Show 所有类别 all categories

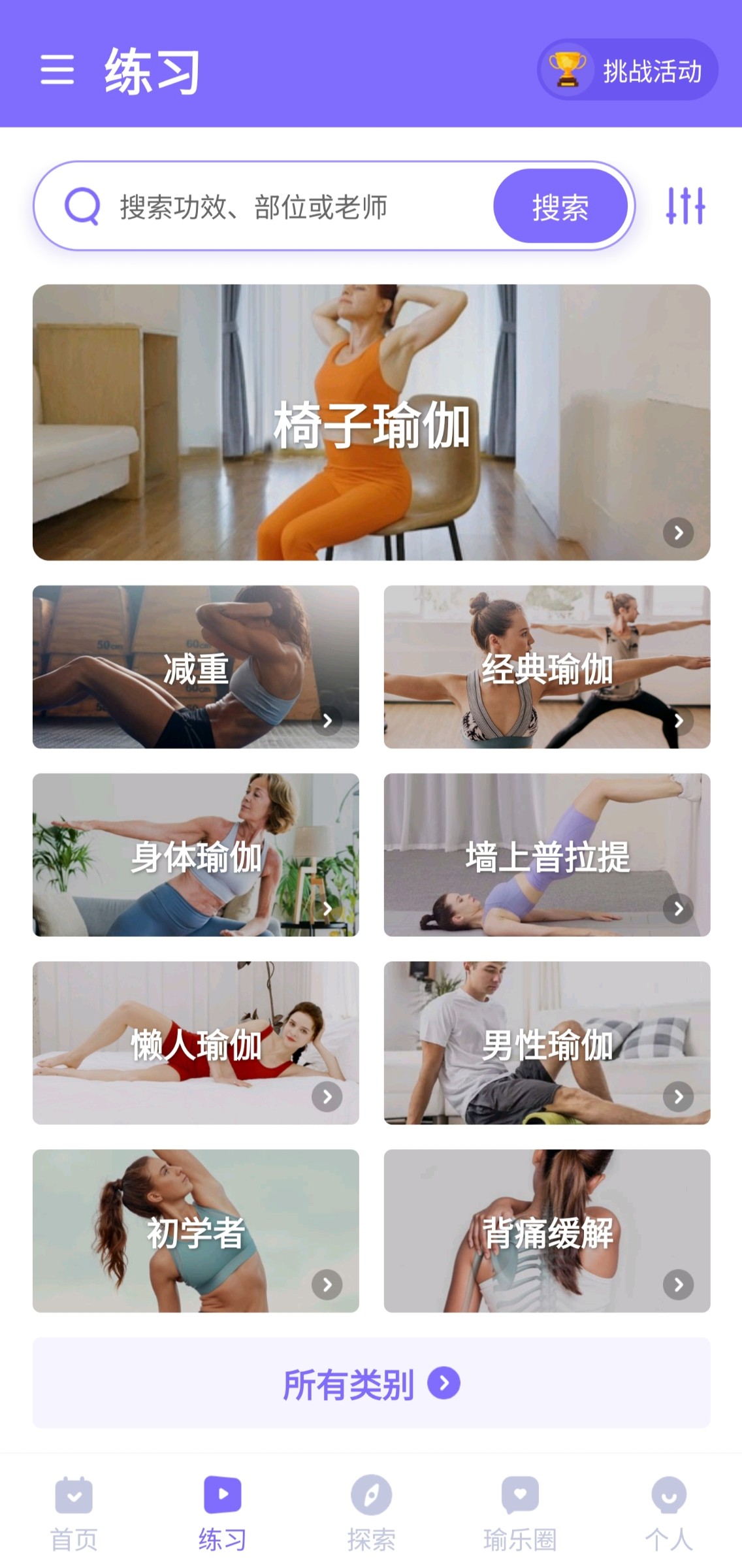coord(371,1383)
